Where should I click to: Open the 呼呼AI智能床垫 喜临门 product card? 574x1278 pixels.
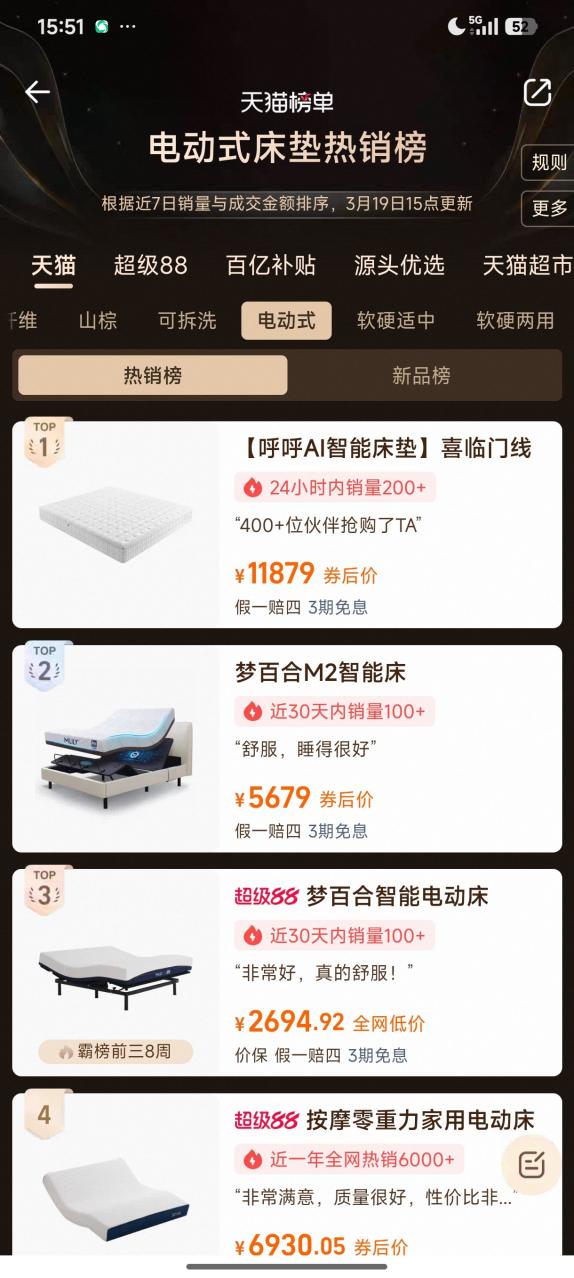pos(287,525)
